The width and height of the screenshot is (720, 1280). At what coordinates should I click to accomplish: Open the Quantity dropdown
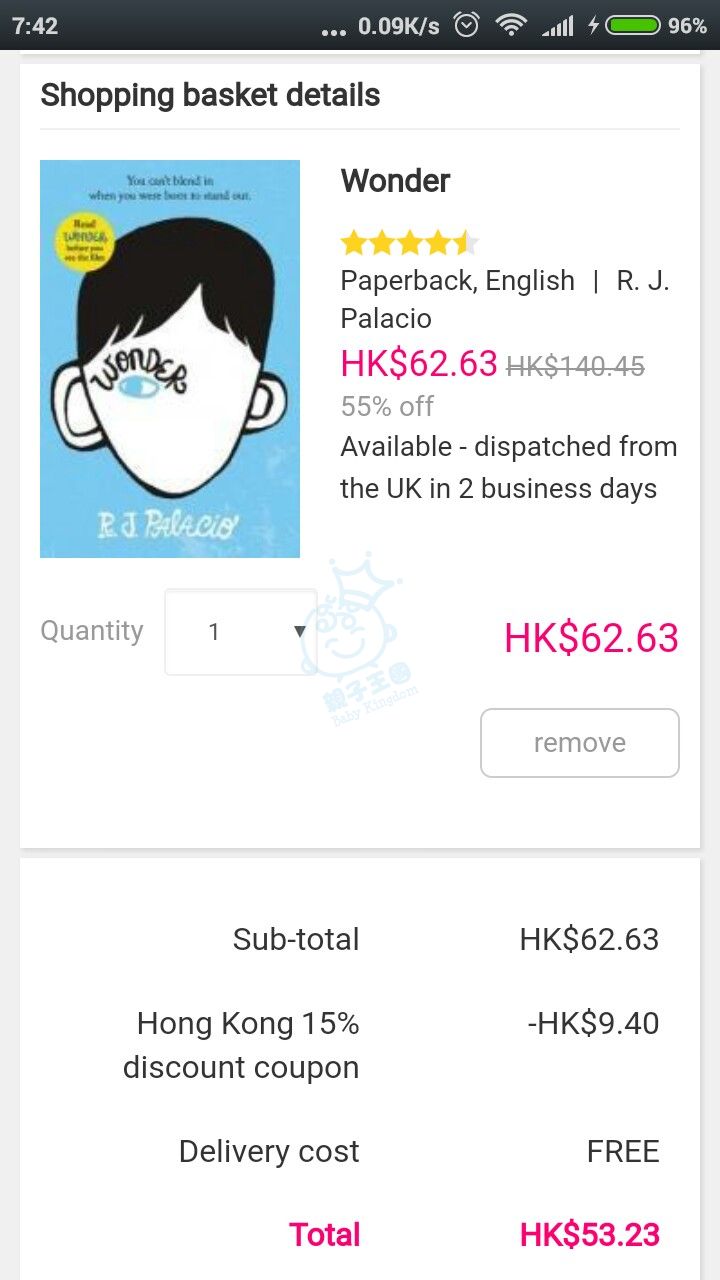(241, 632)
